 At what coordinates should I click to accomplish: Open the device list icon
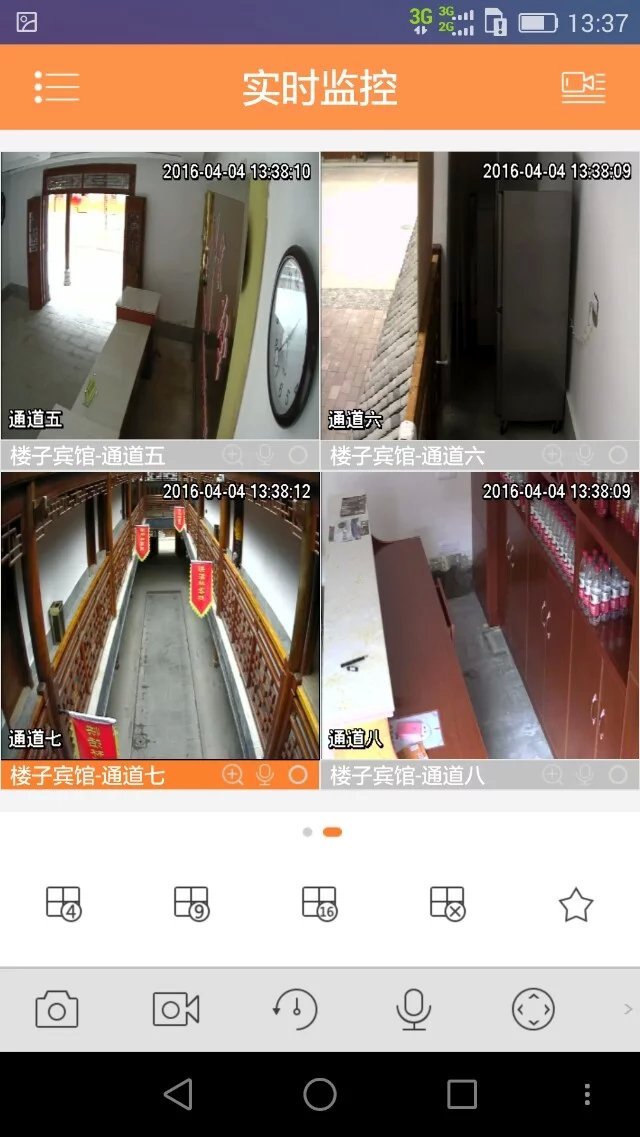583,87
